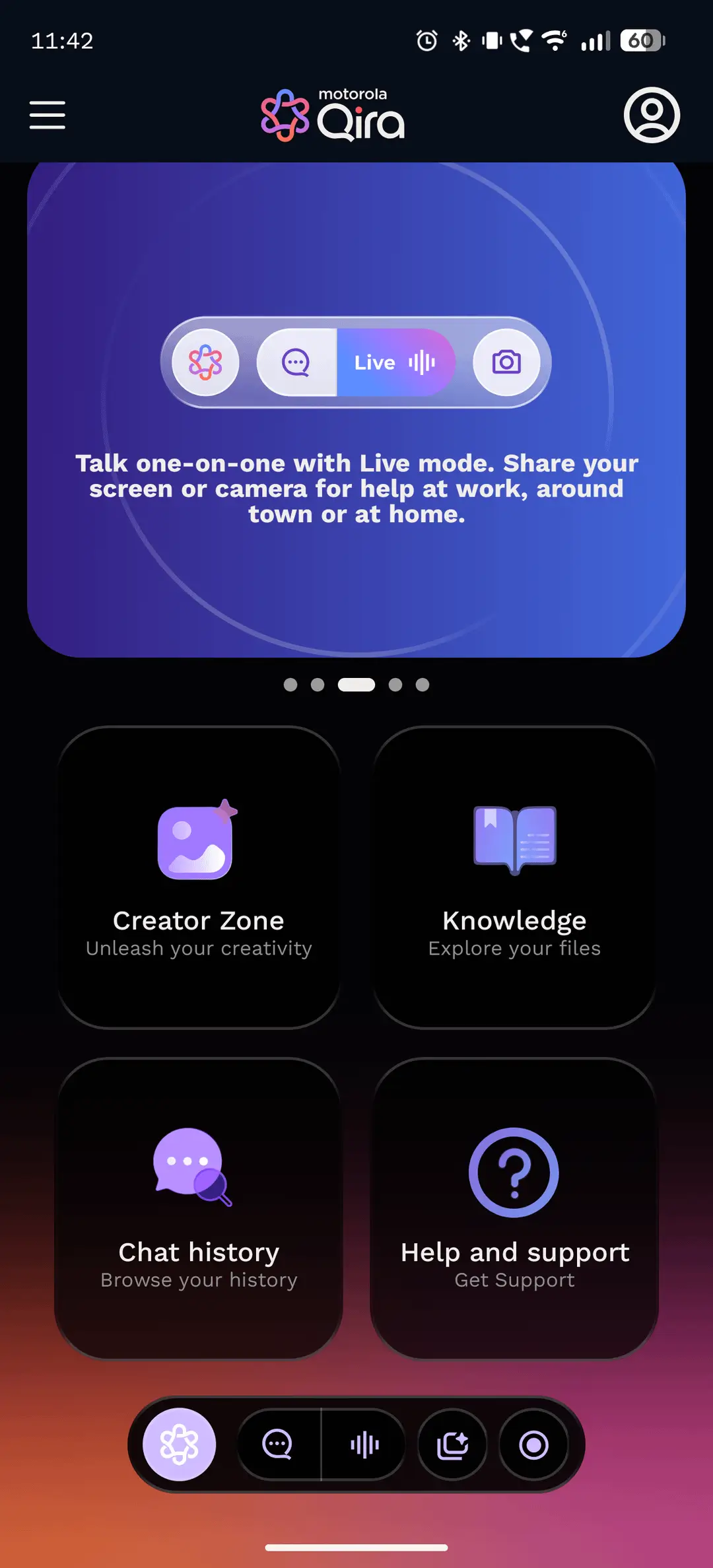Open the account profile icon
The width and height of the screenshot is (713, 1568).
pos(652,116)
